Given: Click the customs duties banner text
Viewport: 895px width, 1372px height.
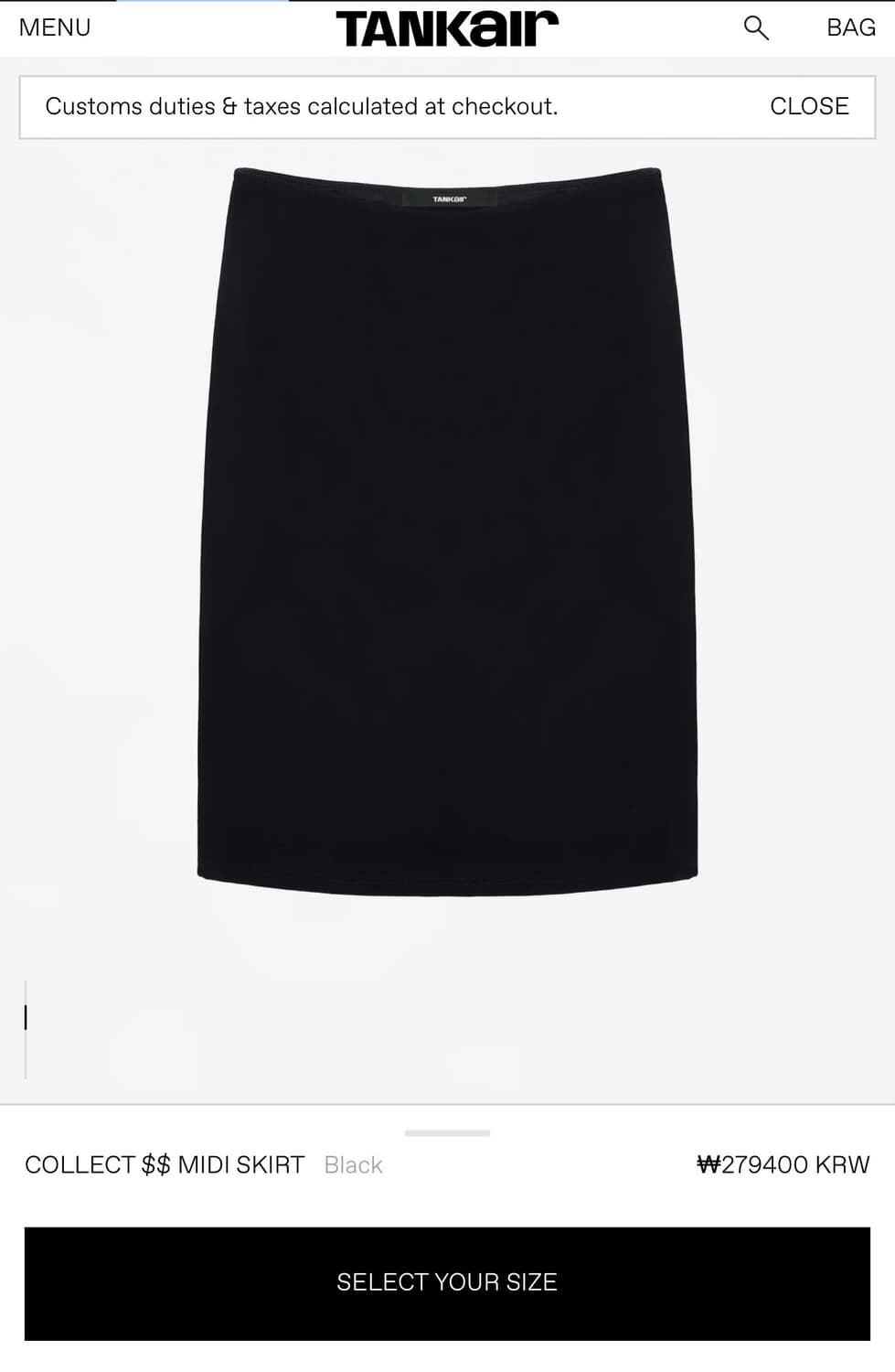Looking at the screenshot, I should click(303, 106).
